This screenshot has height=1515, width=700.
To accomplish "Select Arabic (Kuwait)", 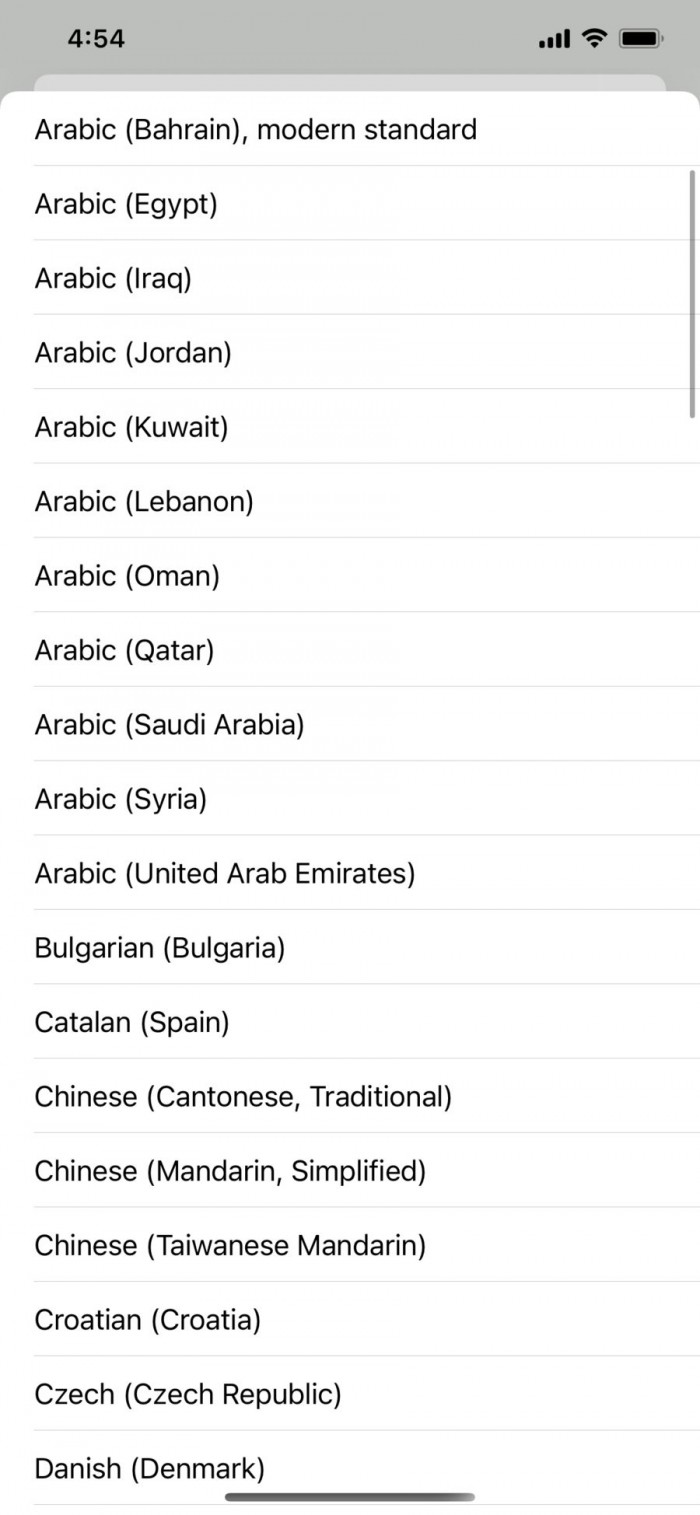I will (x=350, y=427).
